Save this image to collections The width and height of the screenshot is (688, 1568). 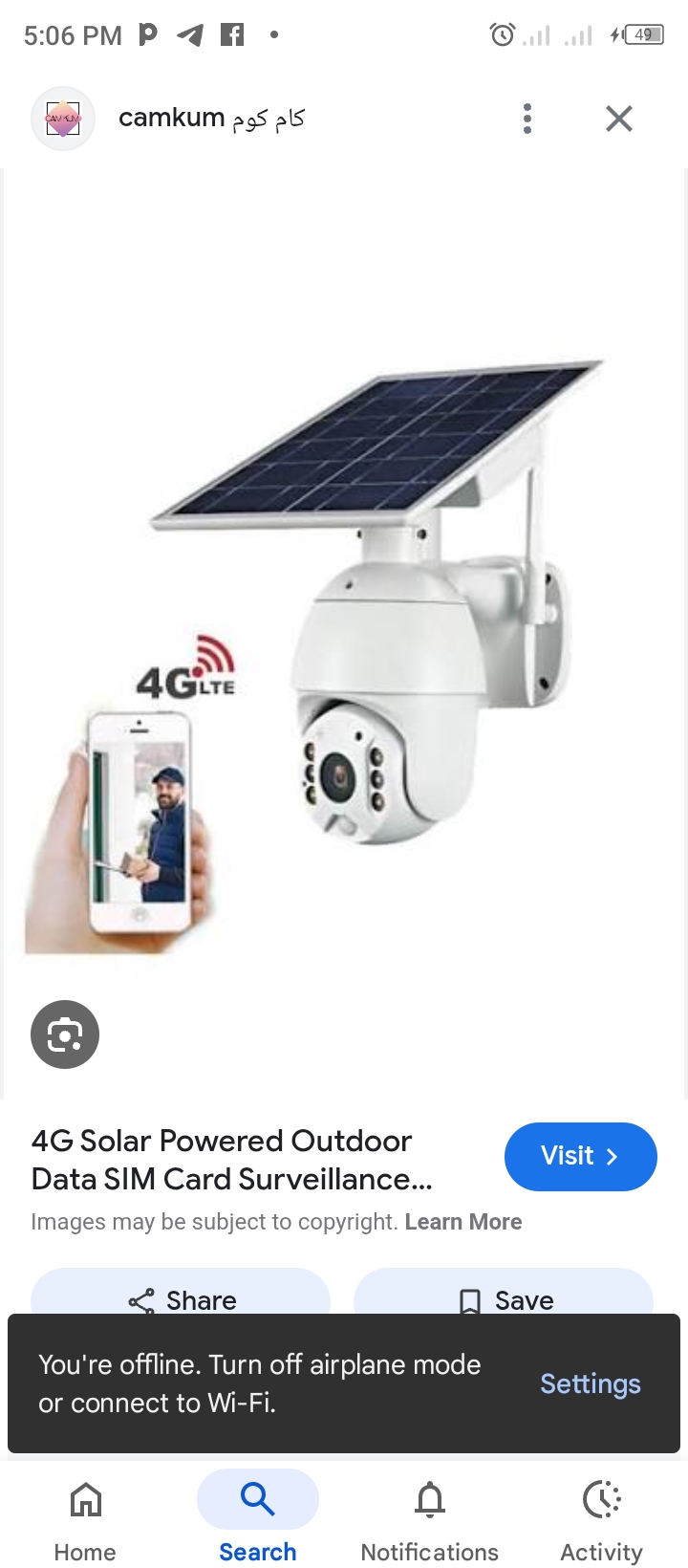pyautogui.click(x=505, y=1296)
